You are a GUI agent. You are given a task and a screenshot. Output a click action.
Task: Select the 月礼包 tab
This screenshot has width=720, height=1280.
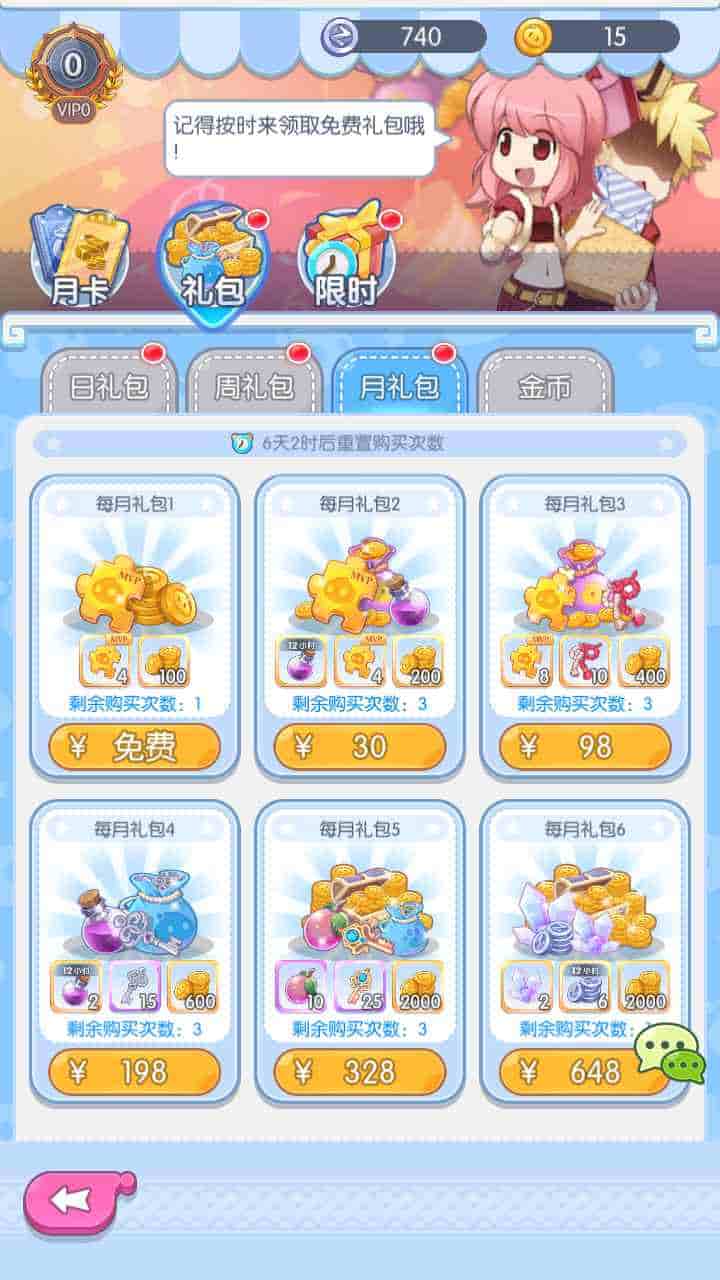399,386
